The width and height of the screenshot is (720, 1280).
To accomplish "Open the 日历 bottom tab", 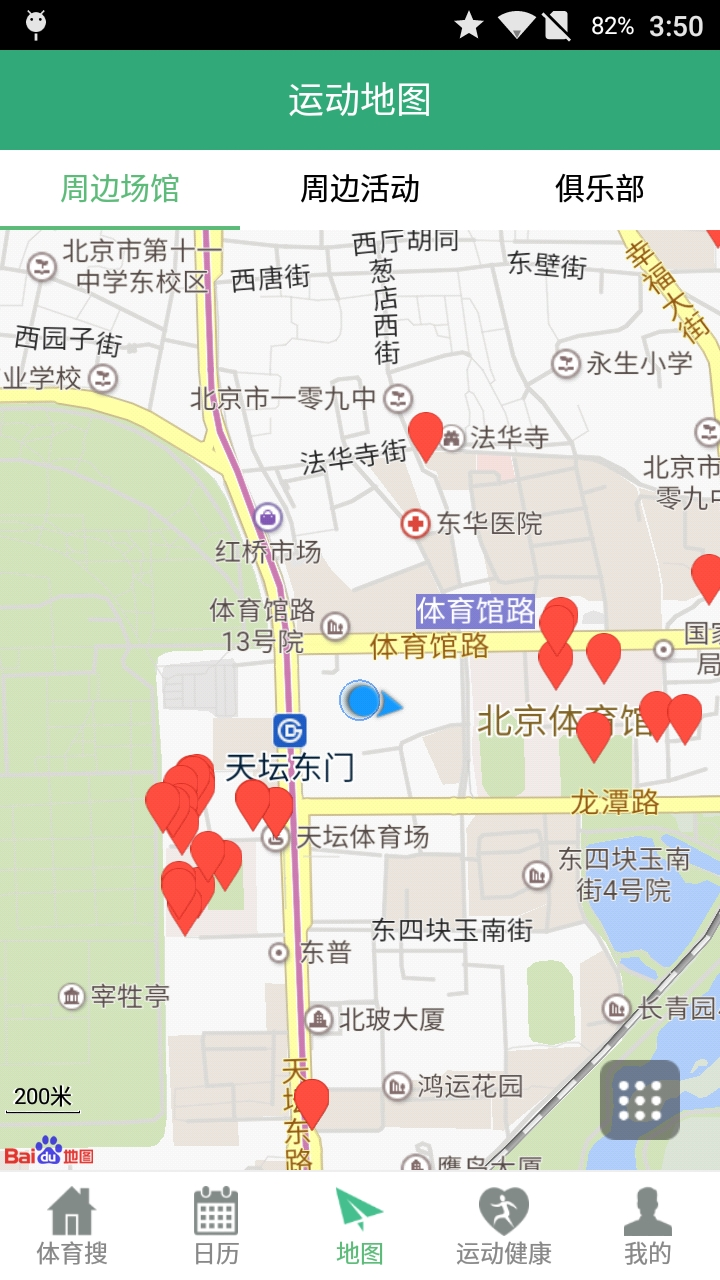I will point(216,1226).
